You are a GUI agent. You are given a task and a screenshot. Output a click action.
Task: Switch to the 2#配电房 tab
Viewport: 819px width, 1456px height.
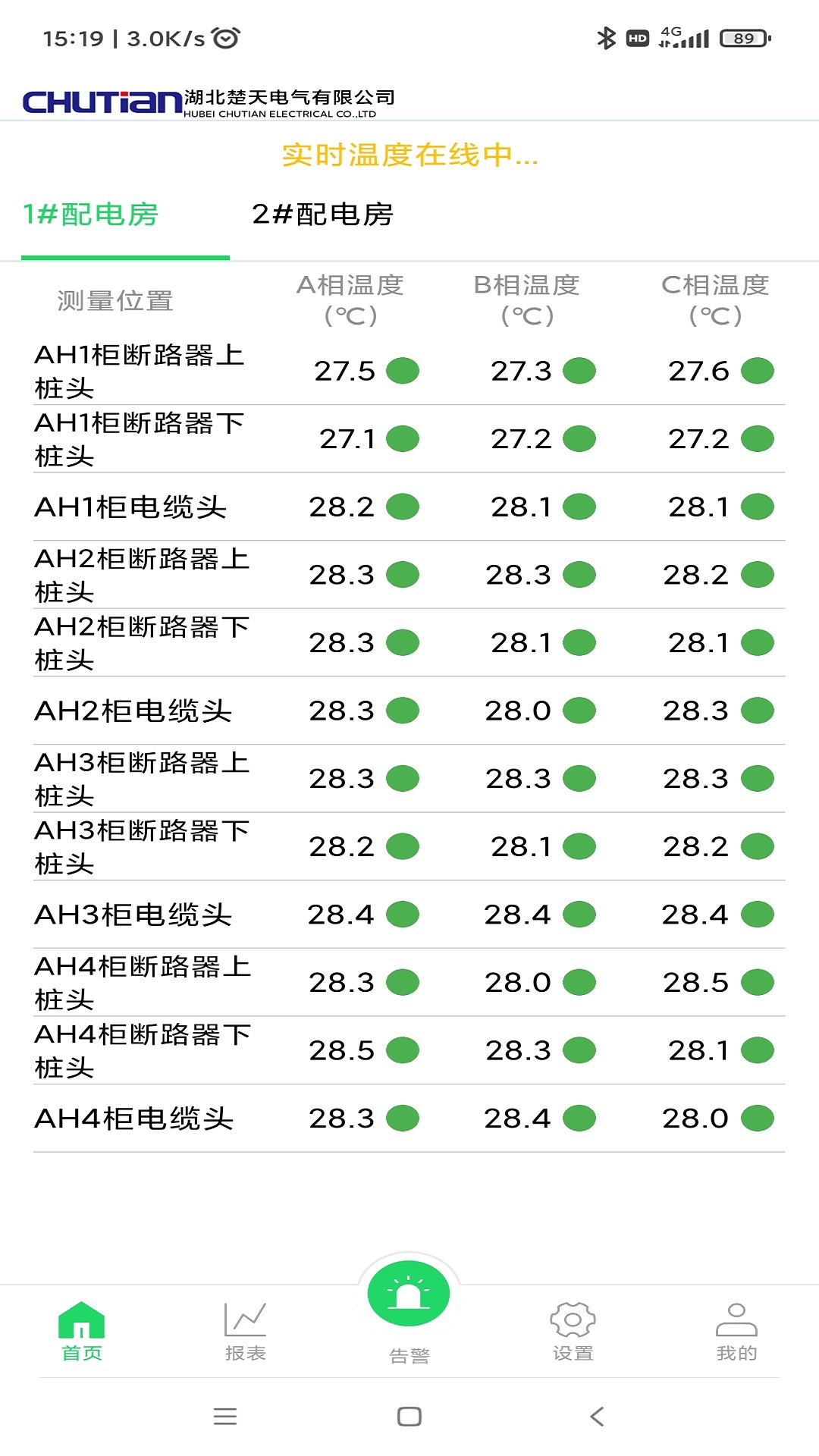click(x=326, y=215)
